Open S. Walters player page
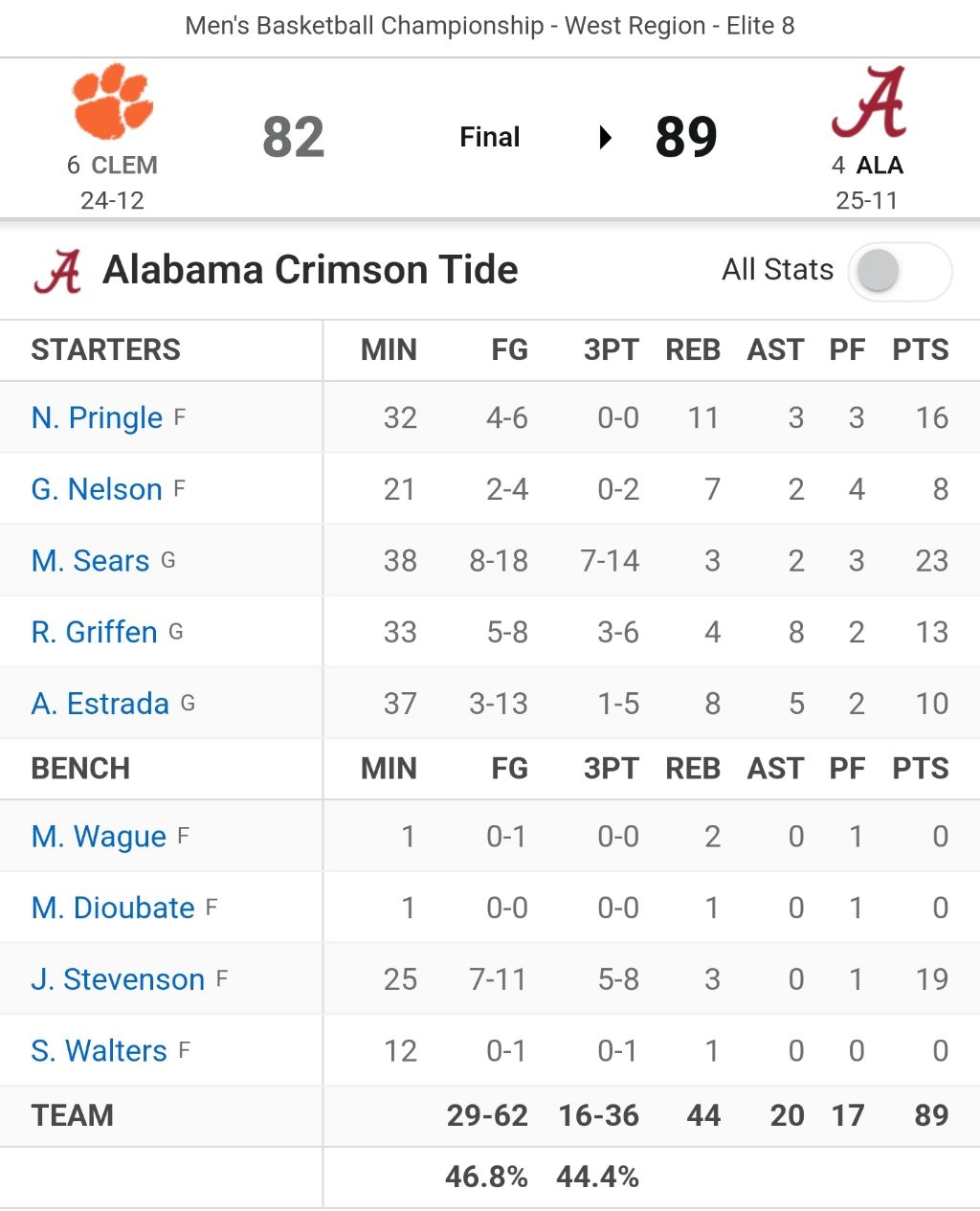This screenshot has width=980, height=1211. [99, 1051]
